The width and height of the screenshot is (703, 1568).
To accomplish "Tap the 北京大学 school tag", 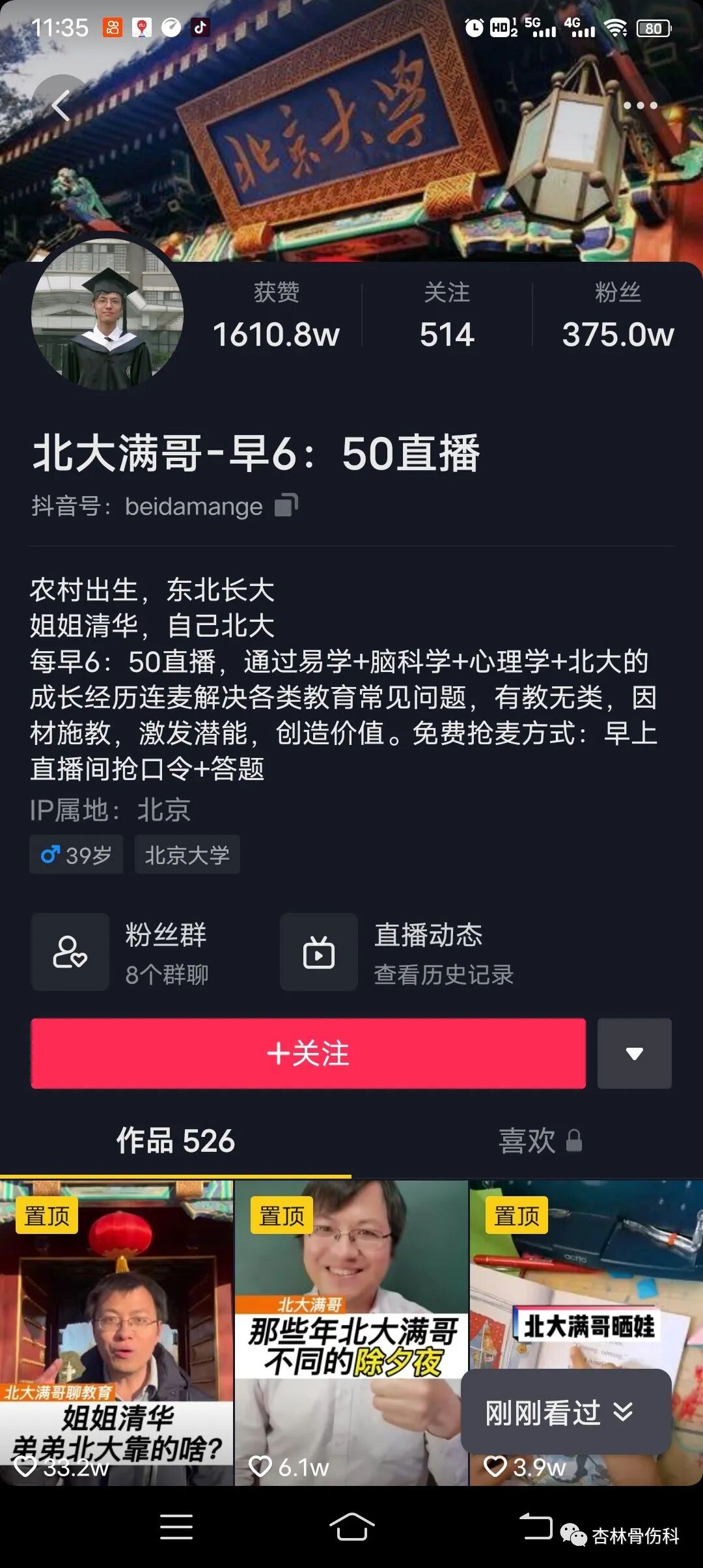I will click(x=187, y=854).
